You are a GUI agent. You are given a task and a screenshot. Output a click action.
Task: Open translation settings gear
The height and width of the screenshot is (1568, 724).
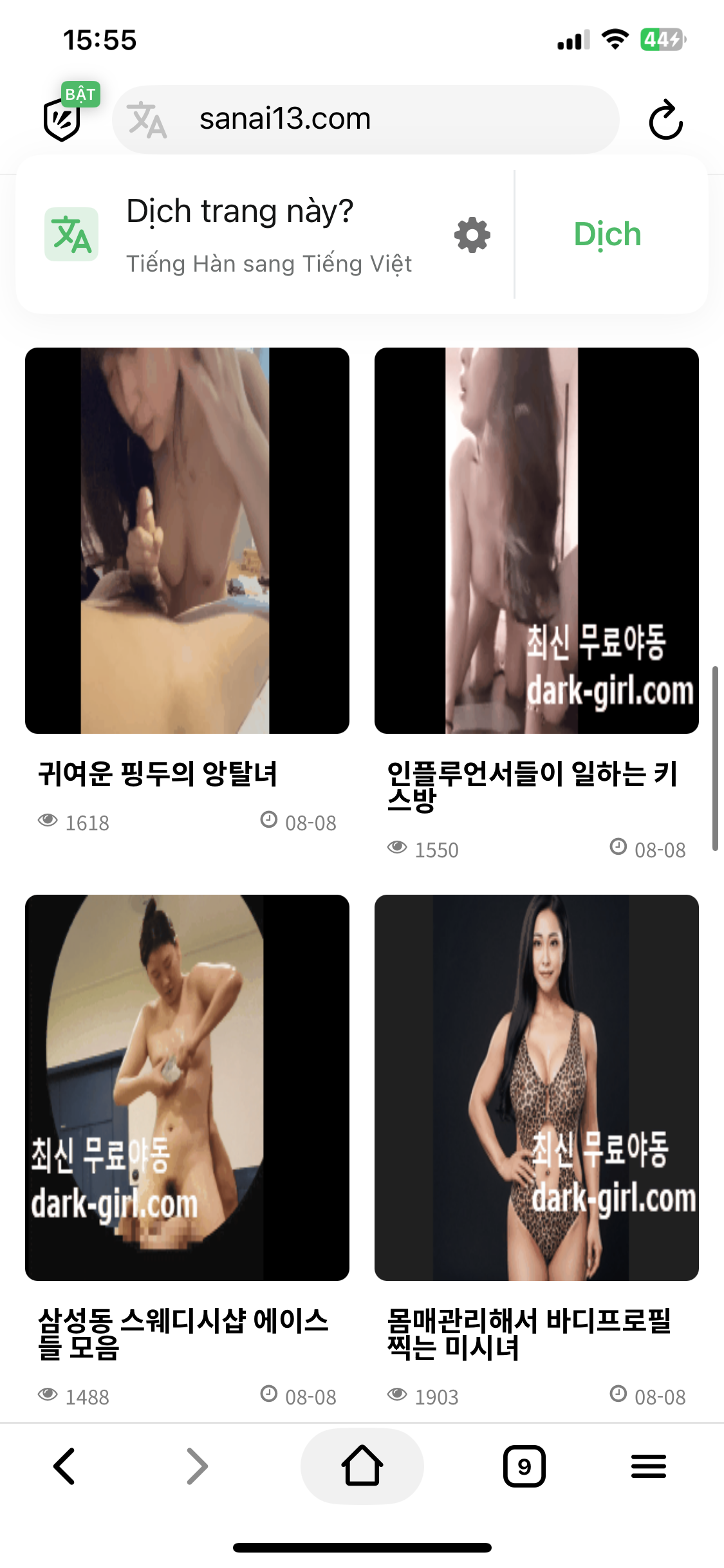472,235
